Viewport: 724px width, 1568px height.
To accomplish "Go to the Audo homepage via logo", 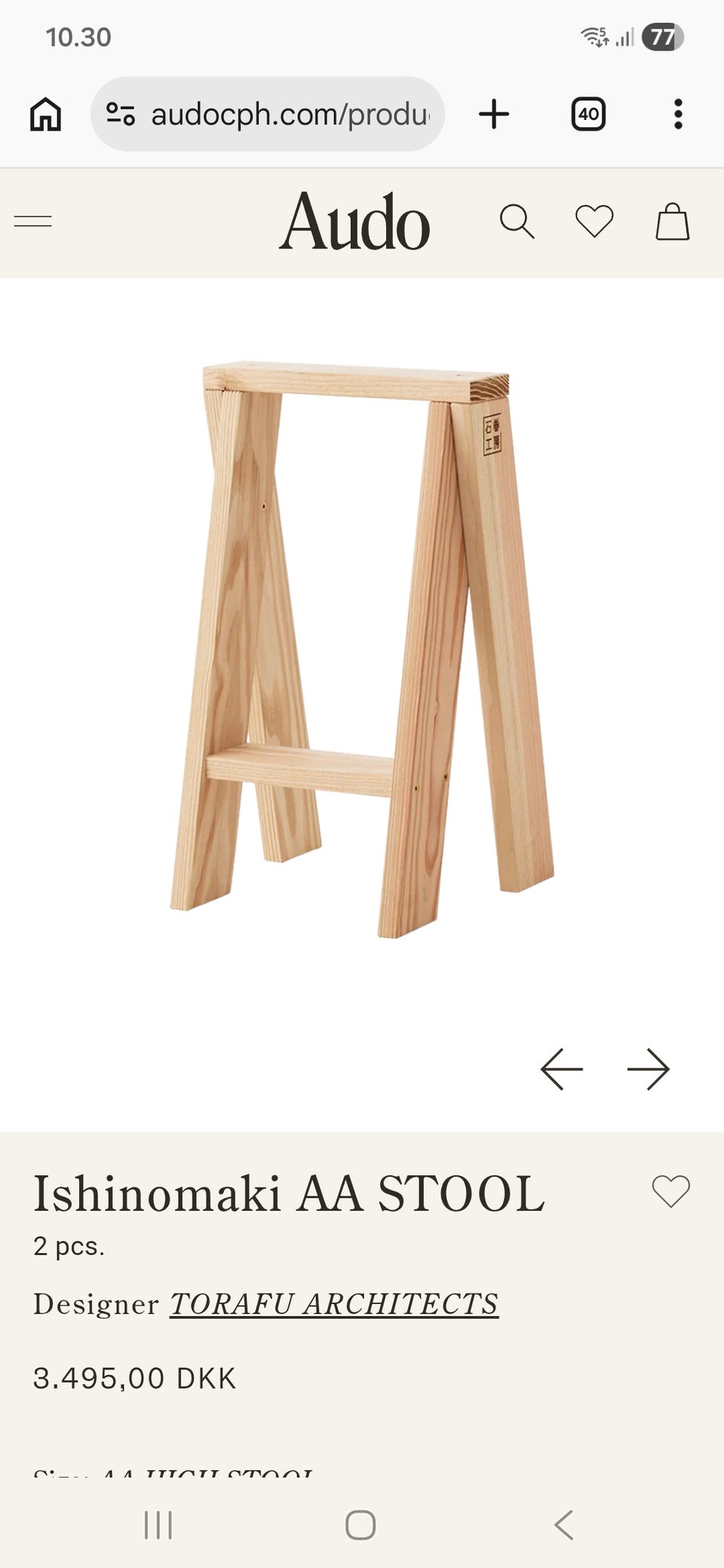I will pyautogui.click(x=354, y=222).
